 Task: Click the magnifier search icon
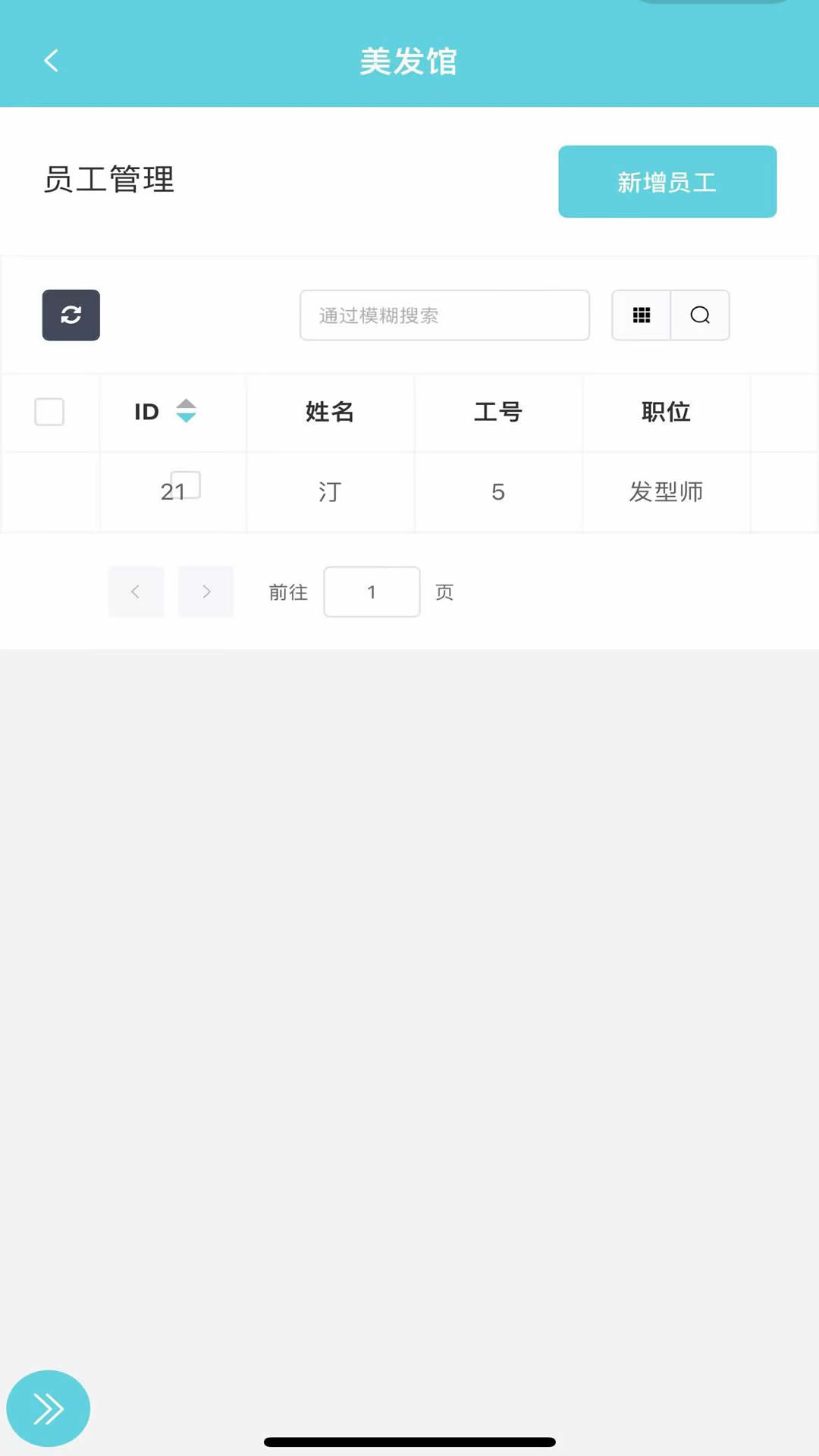click(x=699, y=315)
